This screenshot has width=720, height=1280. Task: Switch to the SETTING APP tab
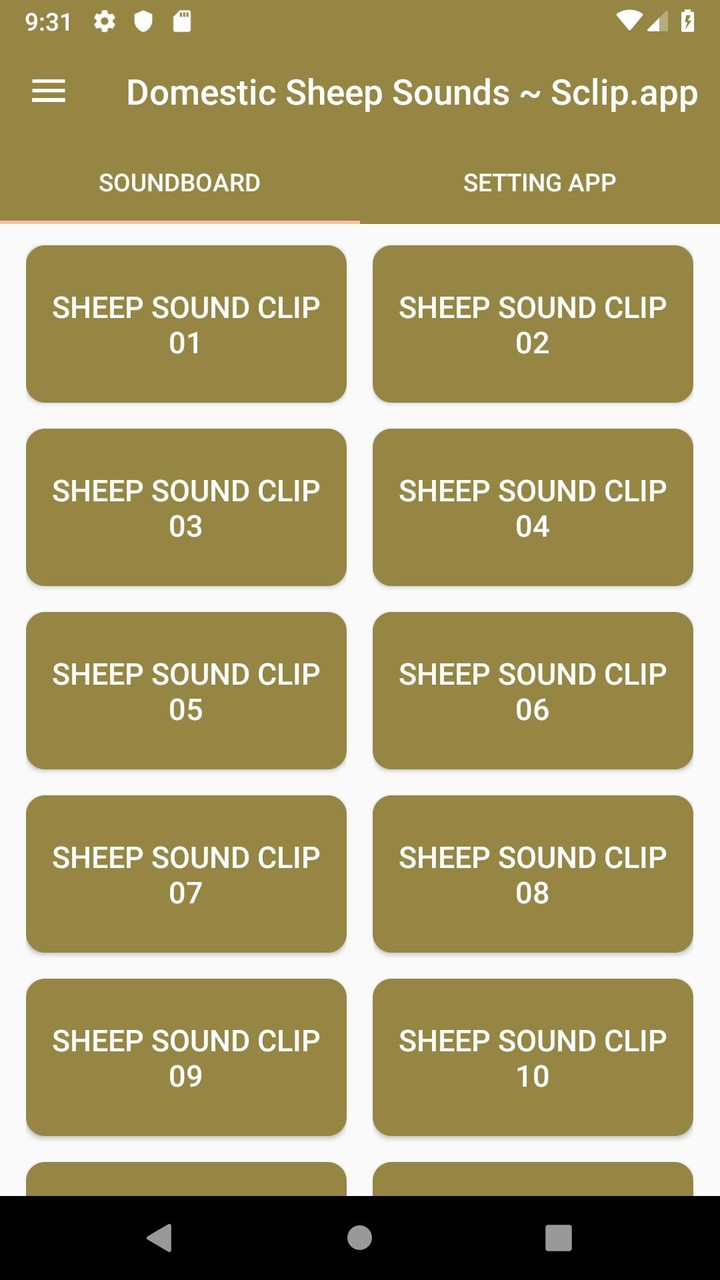[x=540, y=182]
